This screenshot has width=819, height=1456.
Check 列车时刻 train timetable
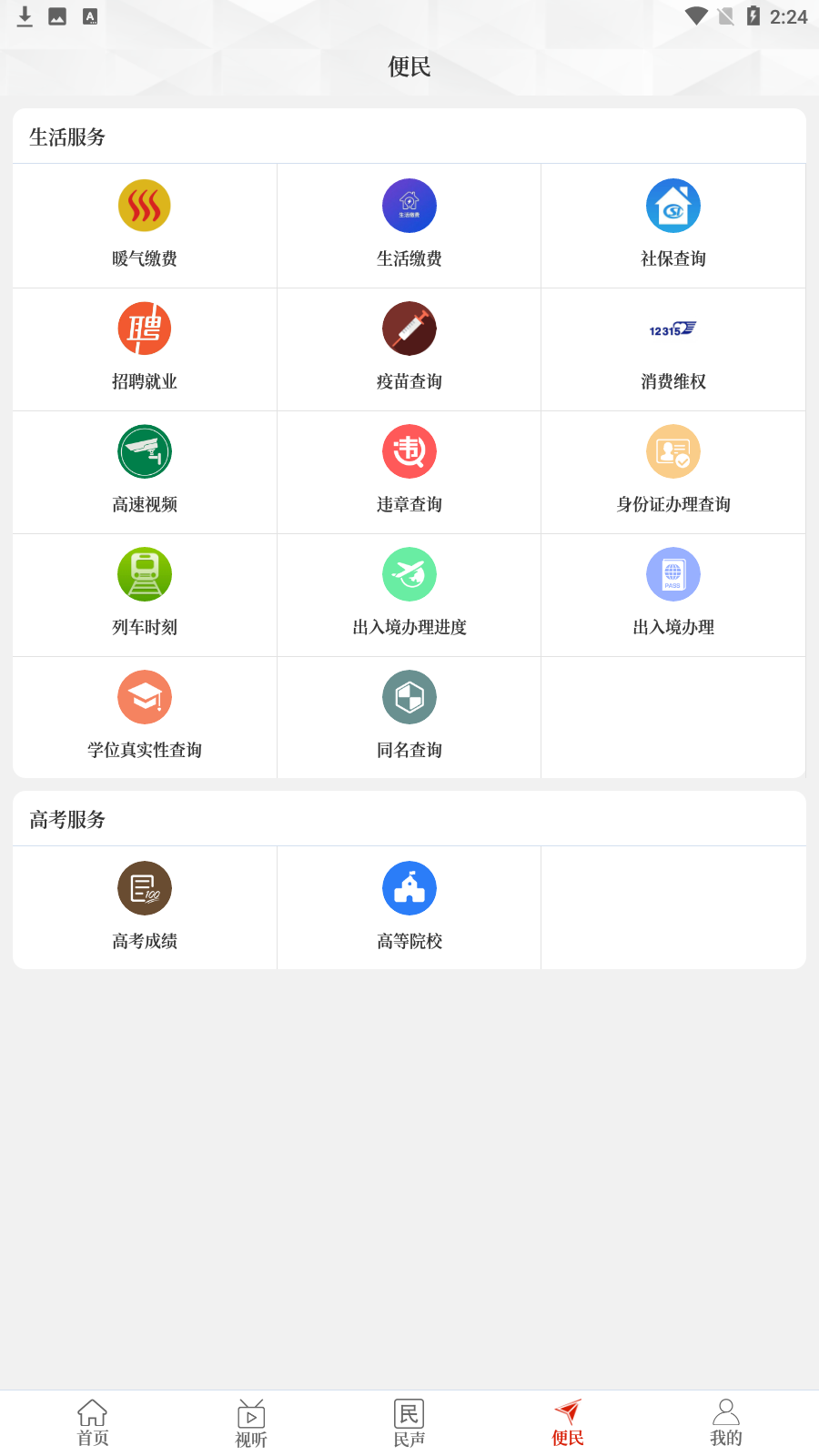145,593
